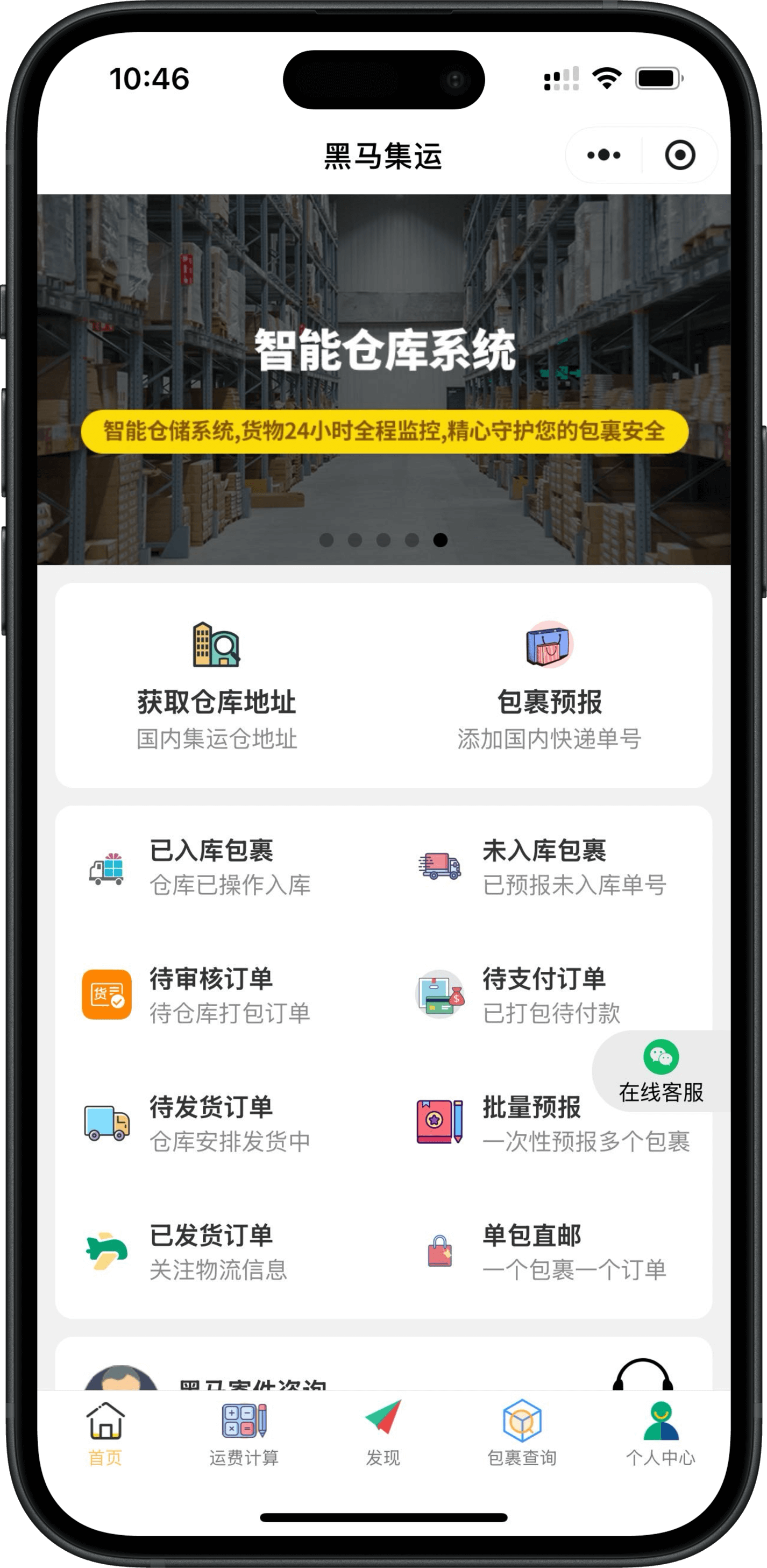767x1568 pixels.
Task: Open 单包直邮 via its handbag icon
Action: (440, 1253)
